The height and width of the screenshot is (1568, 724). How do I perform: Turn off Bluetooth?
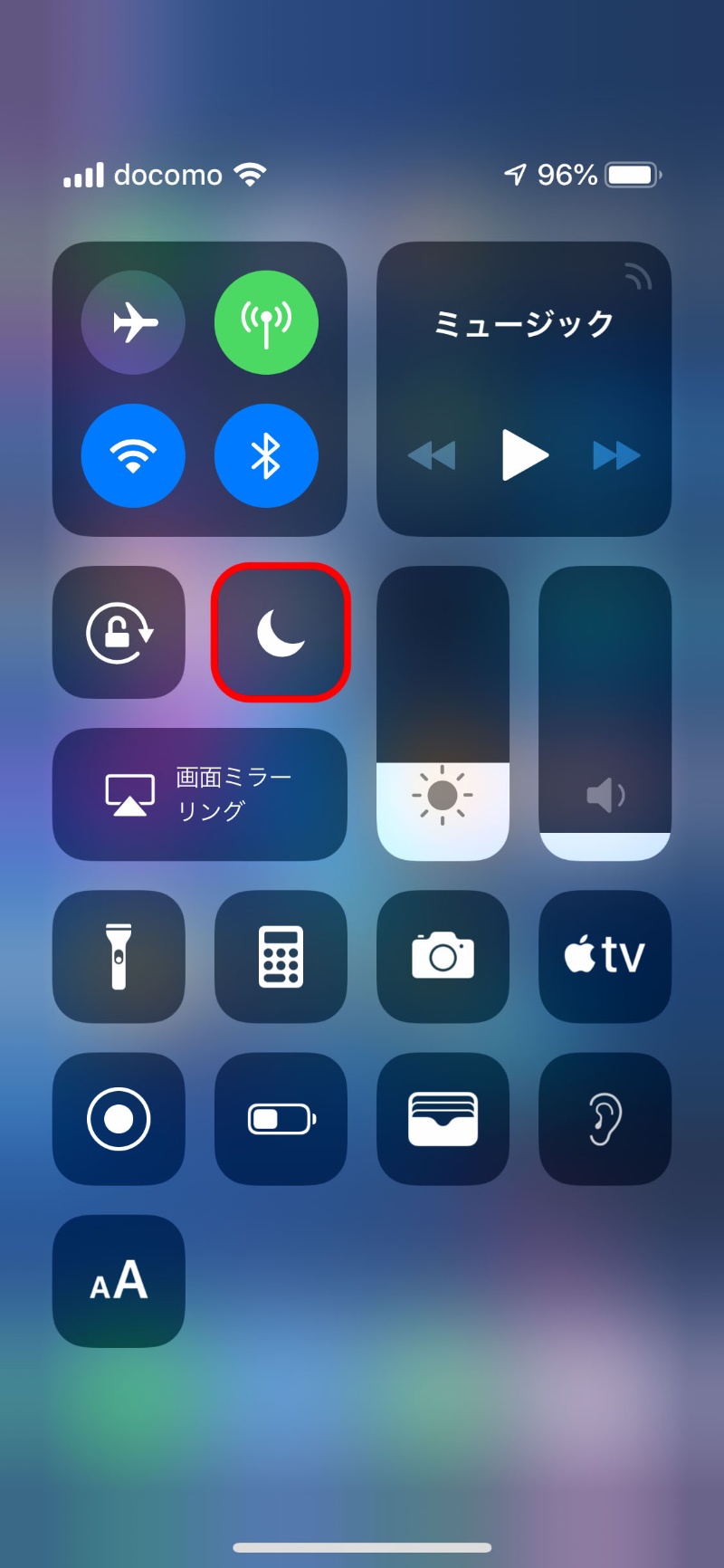coord(266,455)
